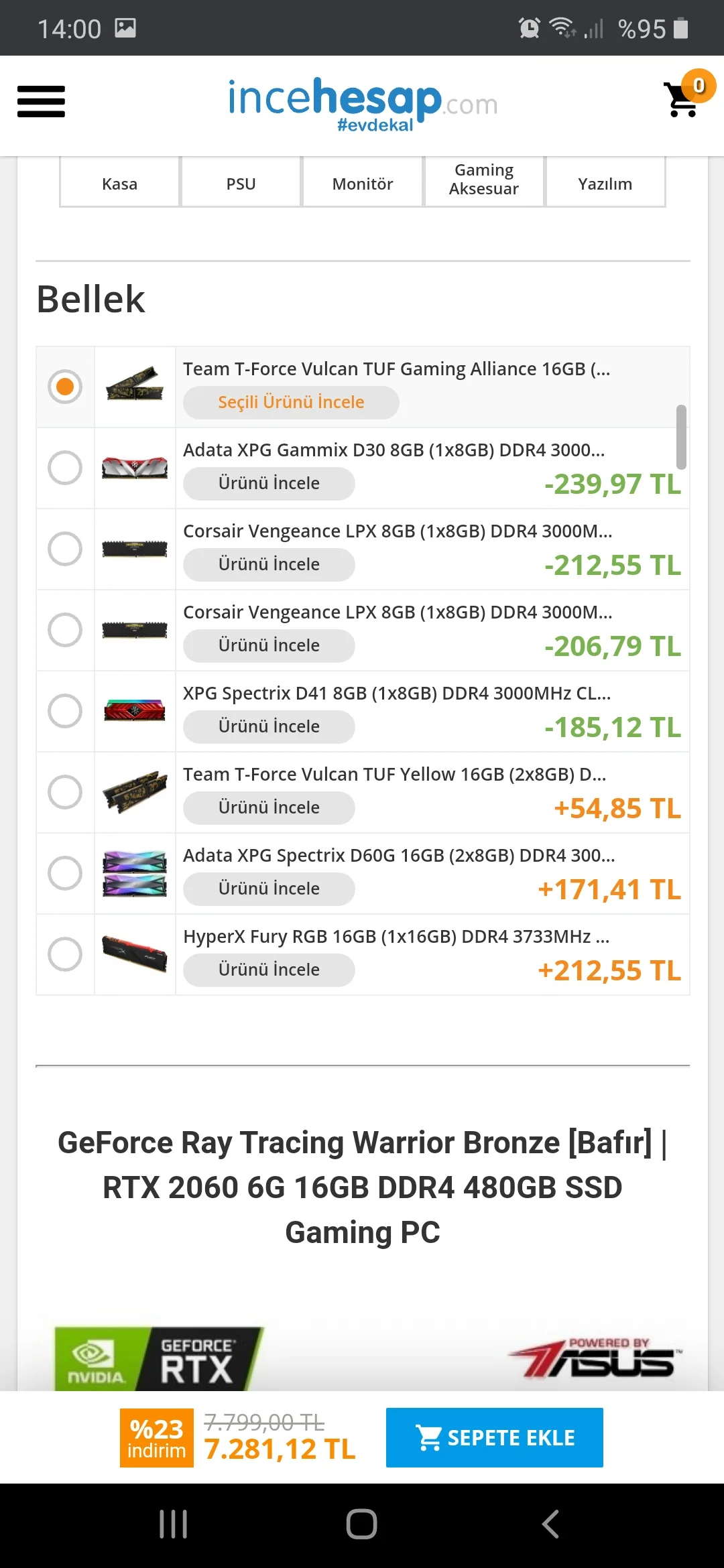Switch to the Monitör tab
The width and height of the screenshot is (724, 1568).
(363, 183)
